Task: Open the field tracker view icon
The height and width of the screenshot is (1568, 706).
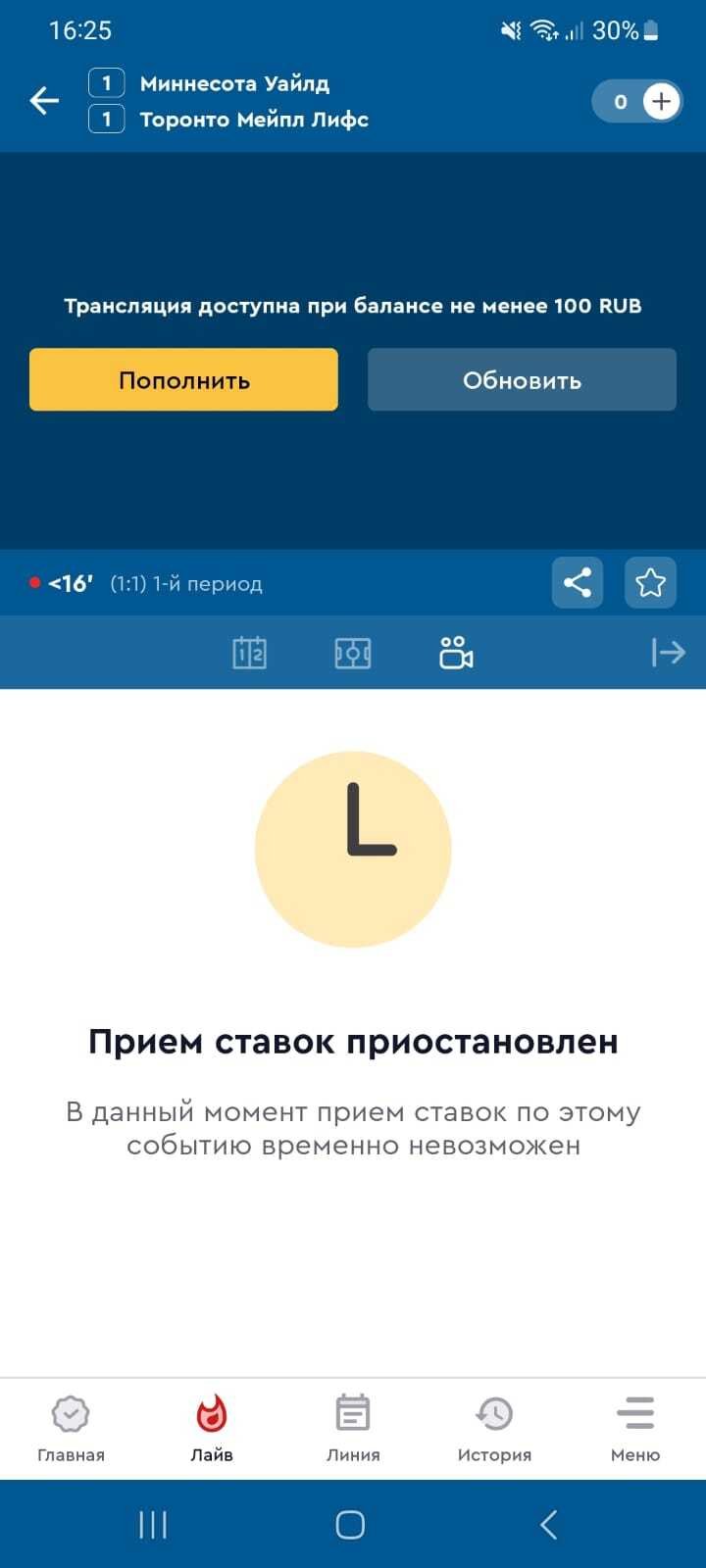Action: [x=353, y=653]
